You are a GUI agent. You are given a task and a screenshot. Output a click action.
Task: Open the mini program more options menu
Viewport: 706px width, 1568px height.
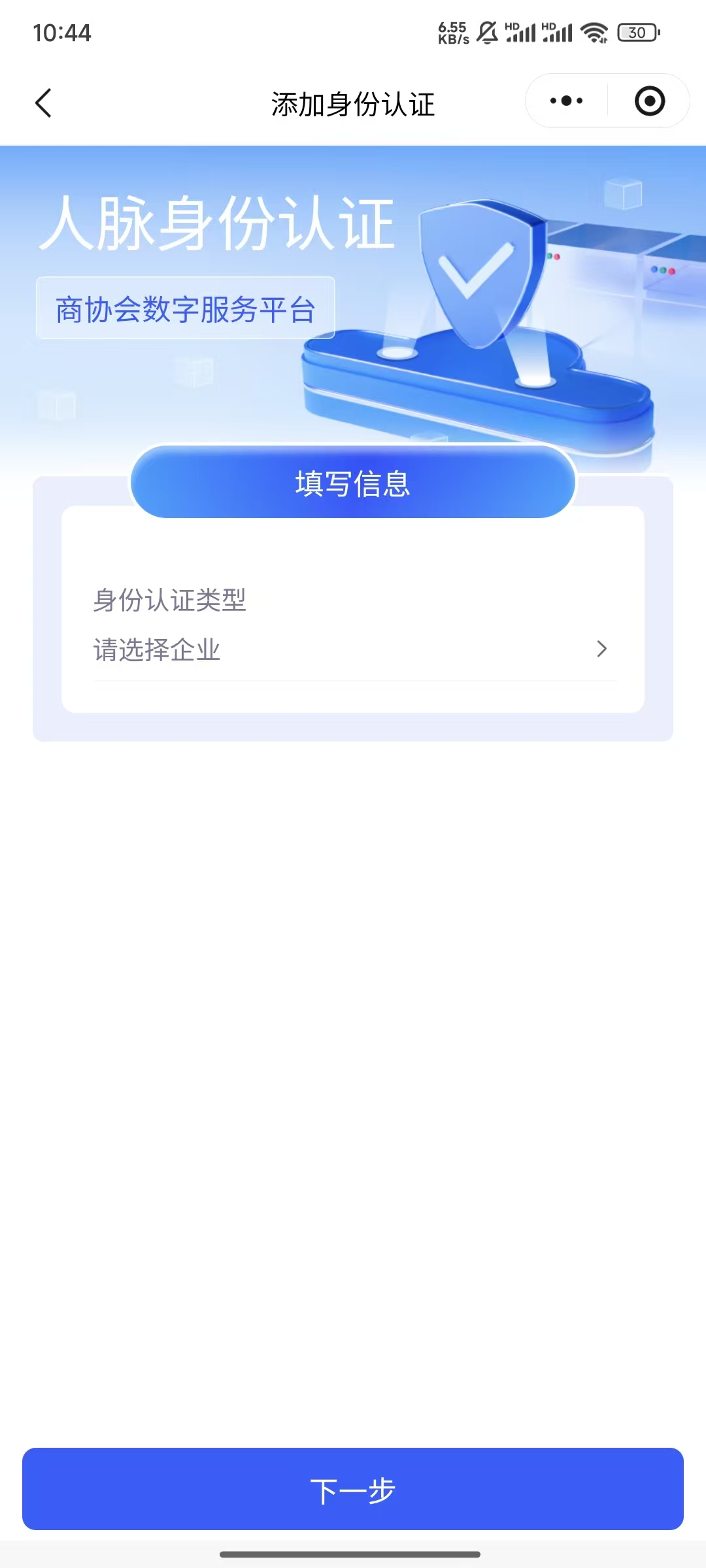(x=566, y=101)
